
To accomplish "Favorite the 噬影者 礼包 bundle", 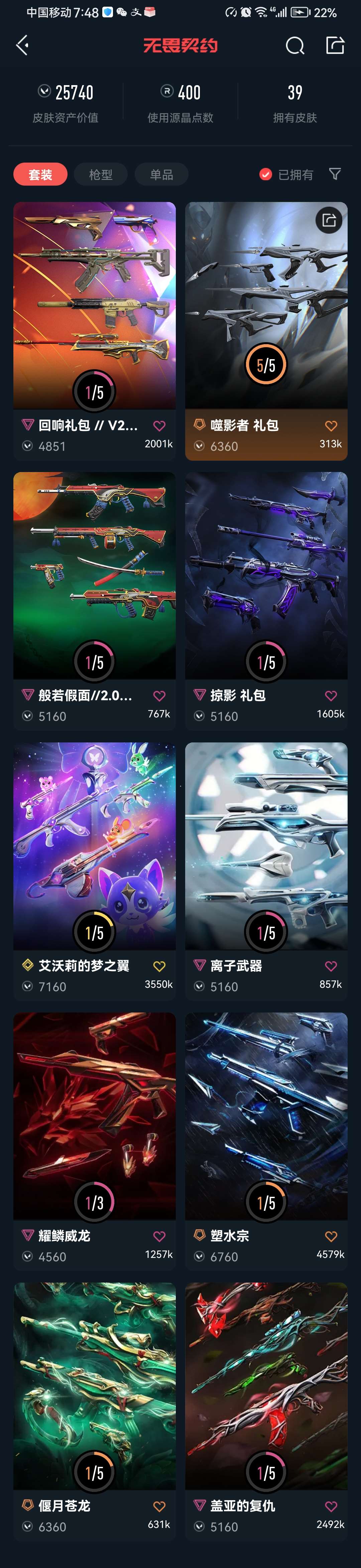I will tap(331, 426).
